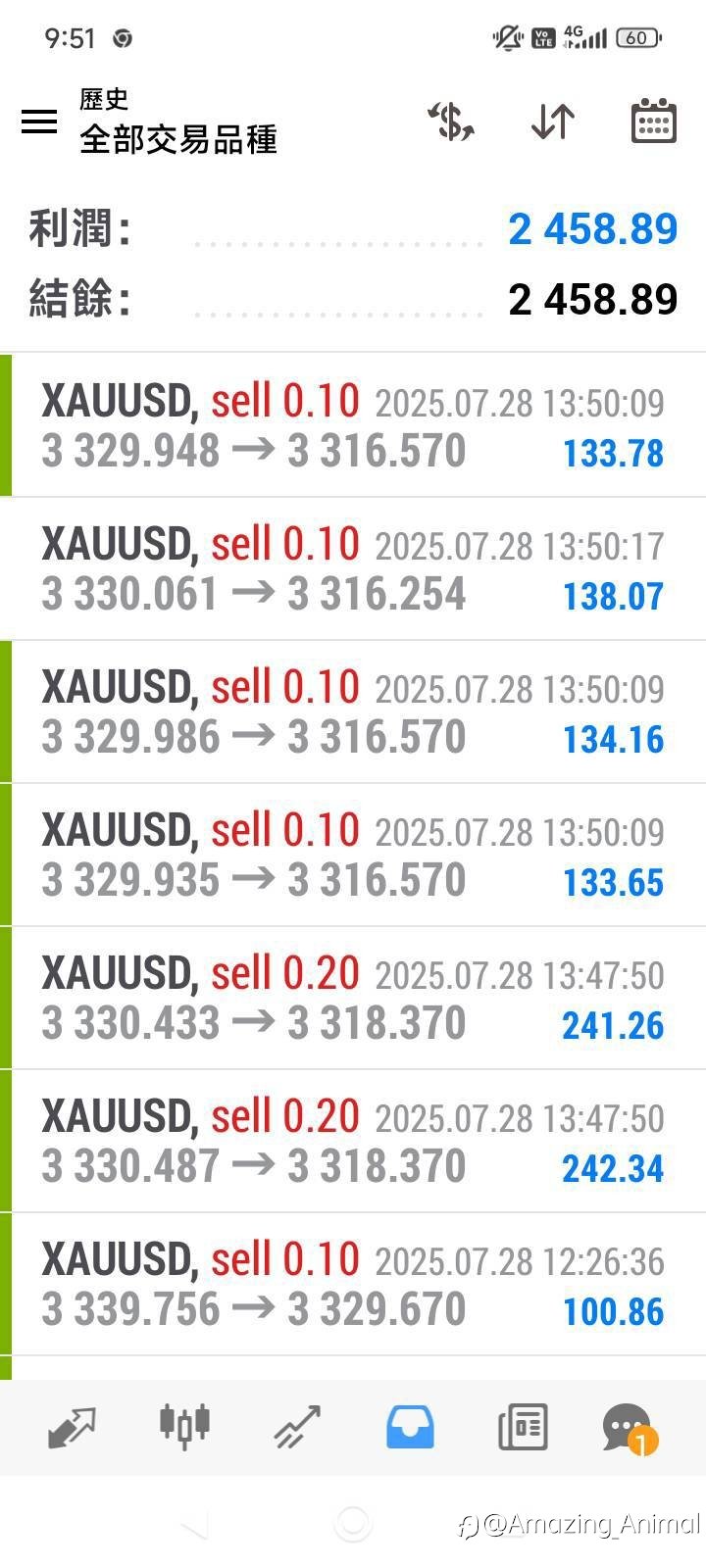Open the sort order arrows
Viewport: 706px width, 1568px height.
click(553, 122)
